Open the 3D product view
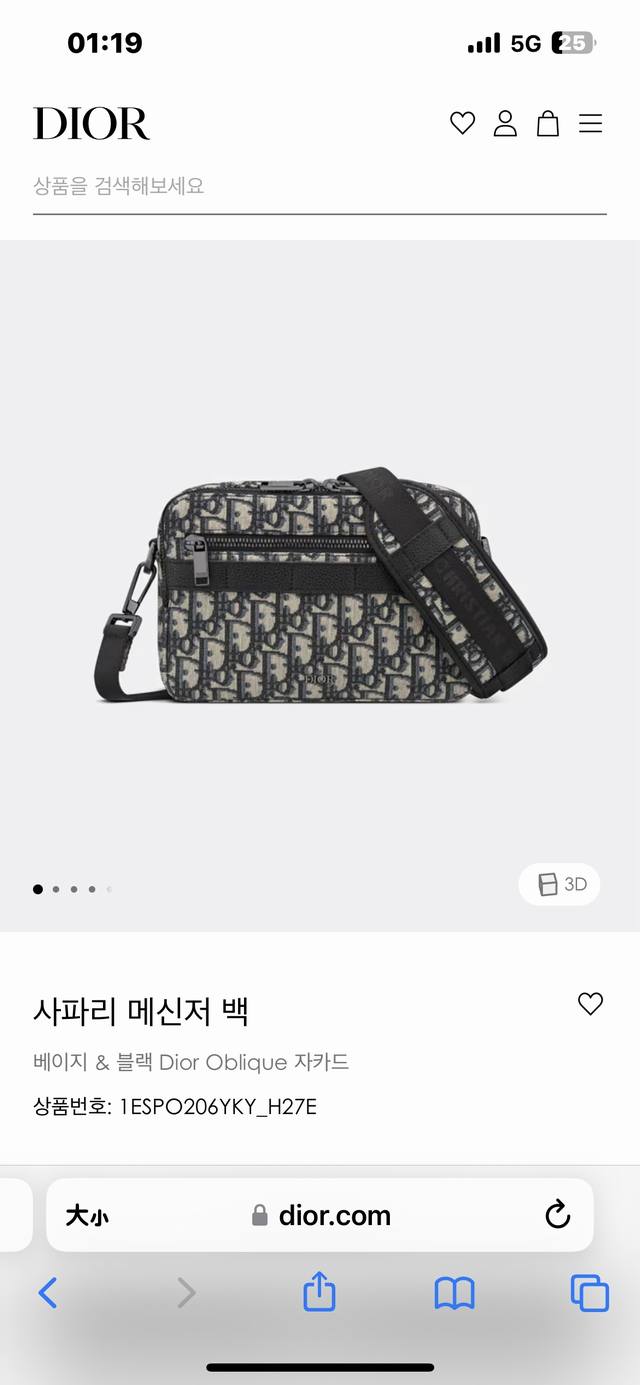Image resolution: width=640 pixels, height=1385 pixels. tap(560, 885)
